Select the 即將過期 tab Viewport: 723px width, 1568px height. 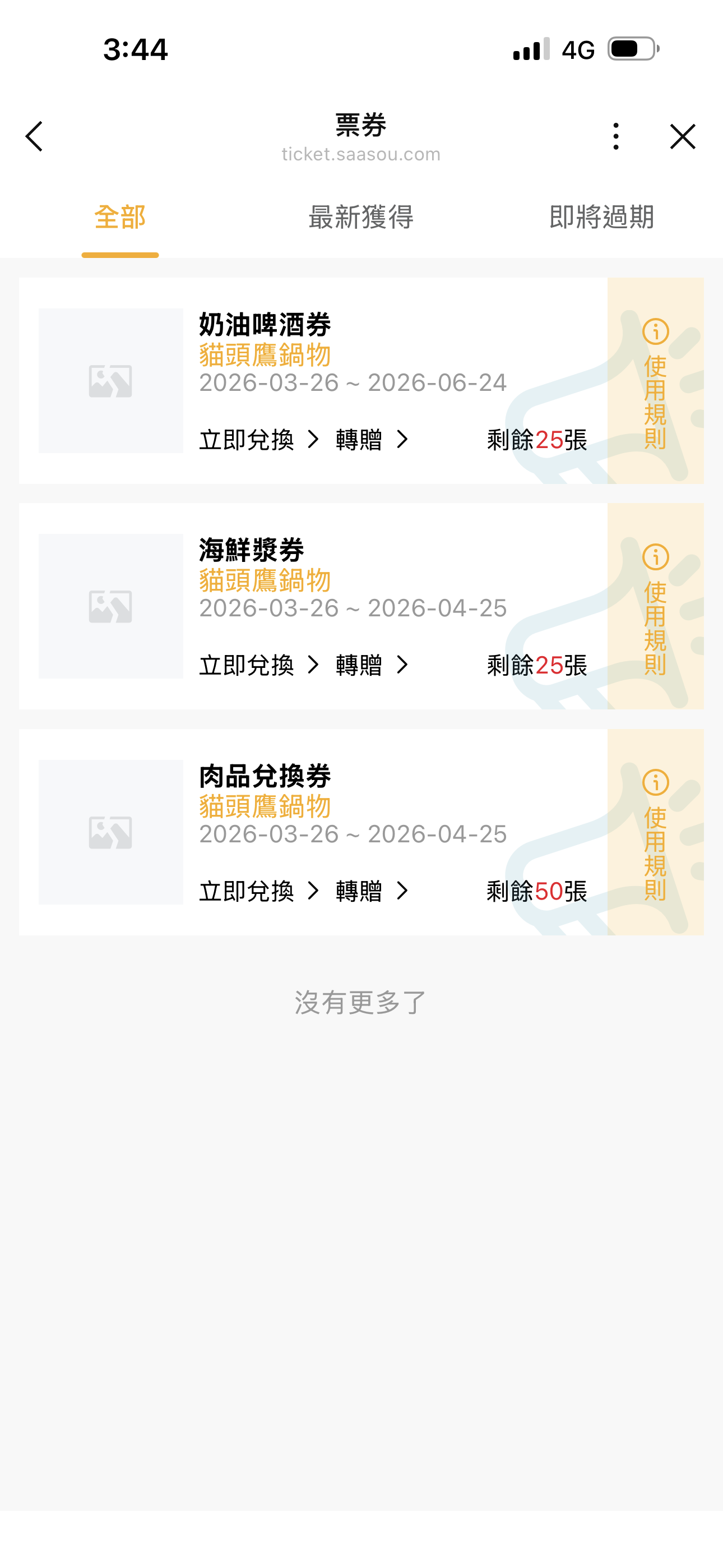coord(601,217)
